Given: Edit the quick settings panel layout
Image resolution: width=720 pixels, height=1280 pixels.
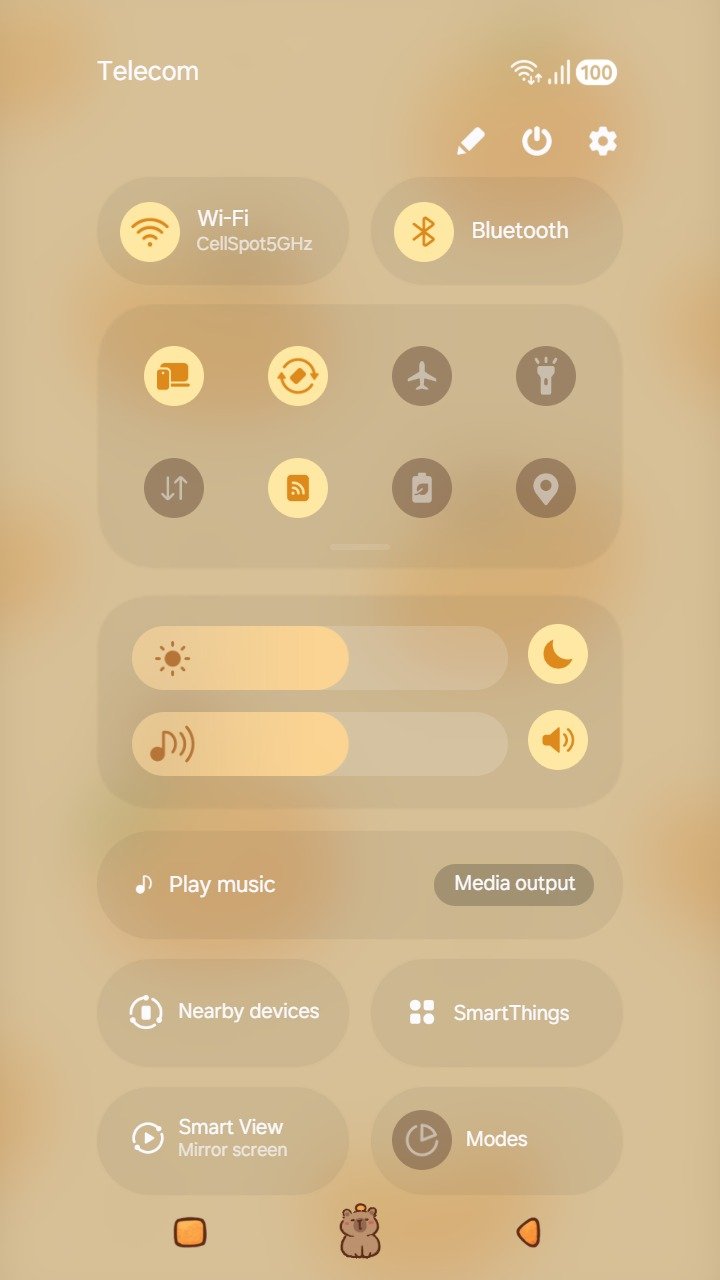Looking at the screenshot, I should [470, 142].
